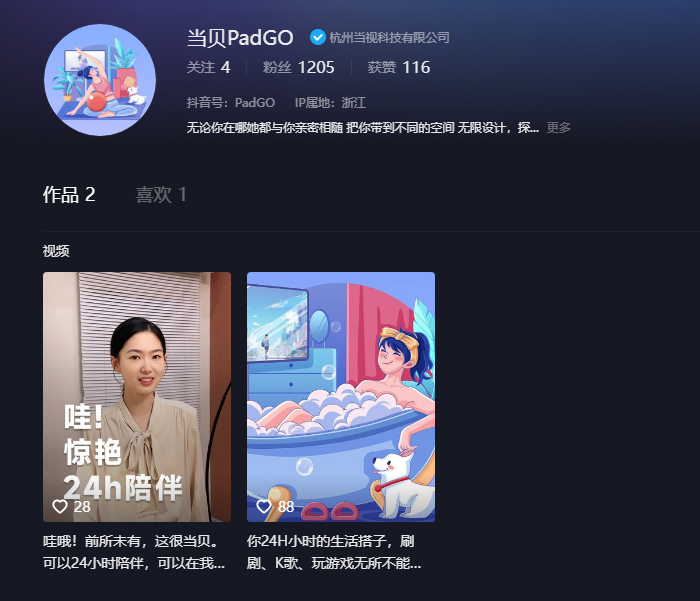The height and width of the screenshot is (601, 700).
Task: Switch to the 喜欢 tab
Action: point(161,194)
